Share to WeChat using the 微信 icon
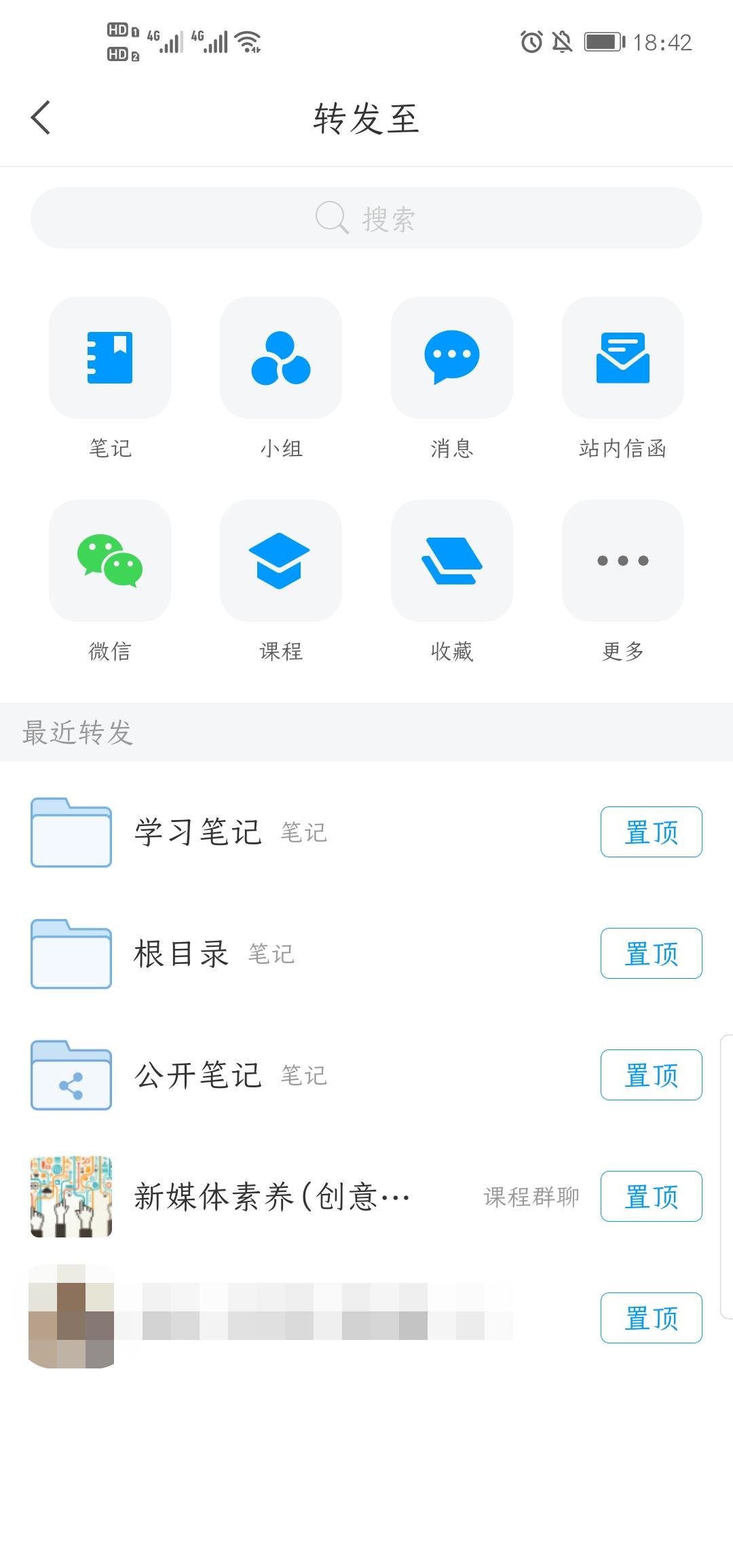733x1568 pixels. pos(111,561)
